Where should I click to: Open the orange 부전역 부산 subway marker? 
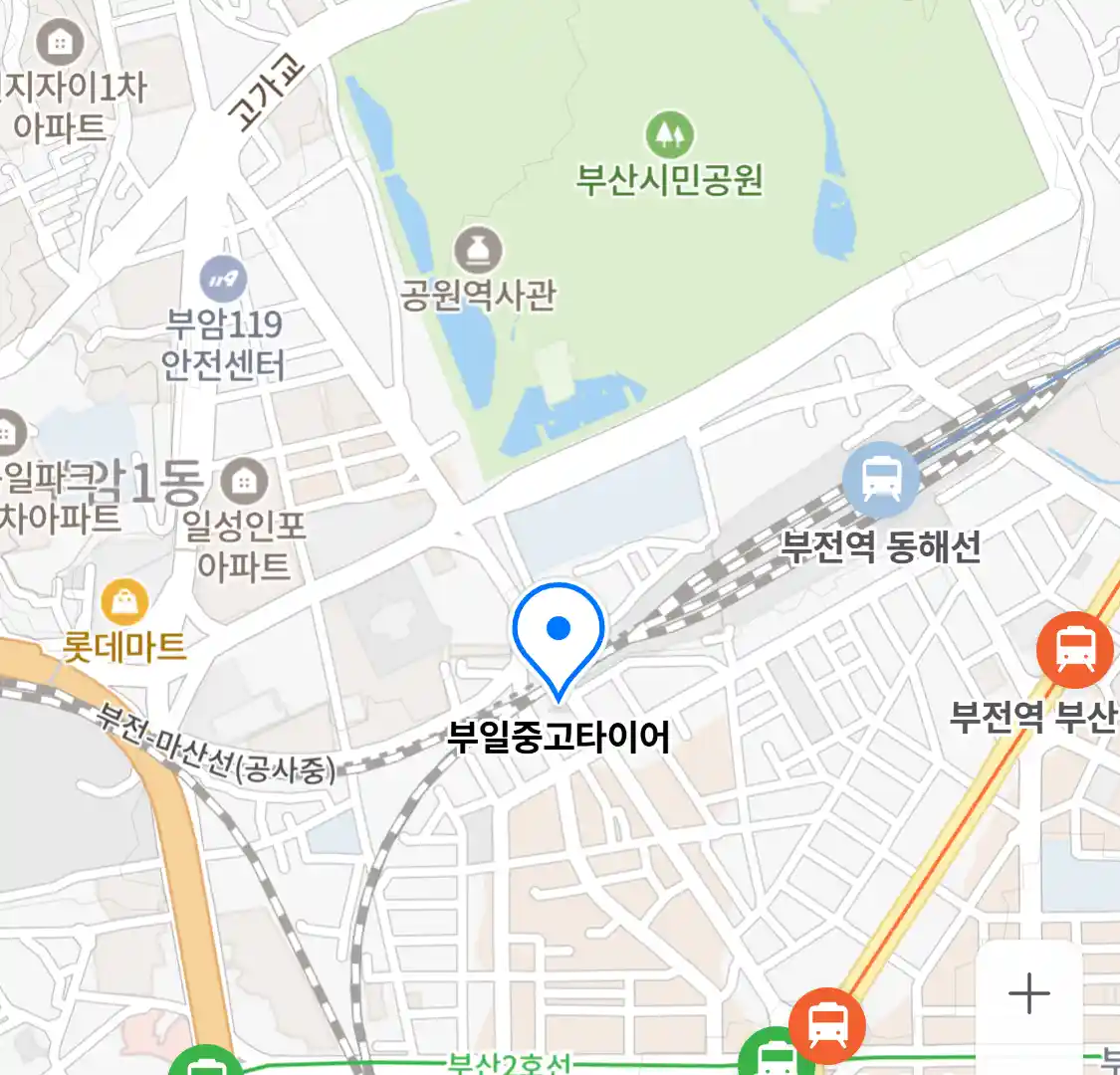click(x=1074, y=651)
